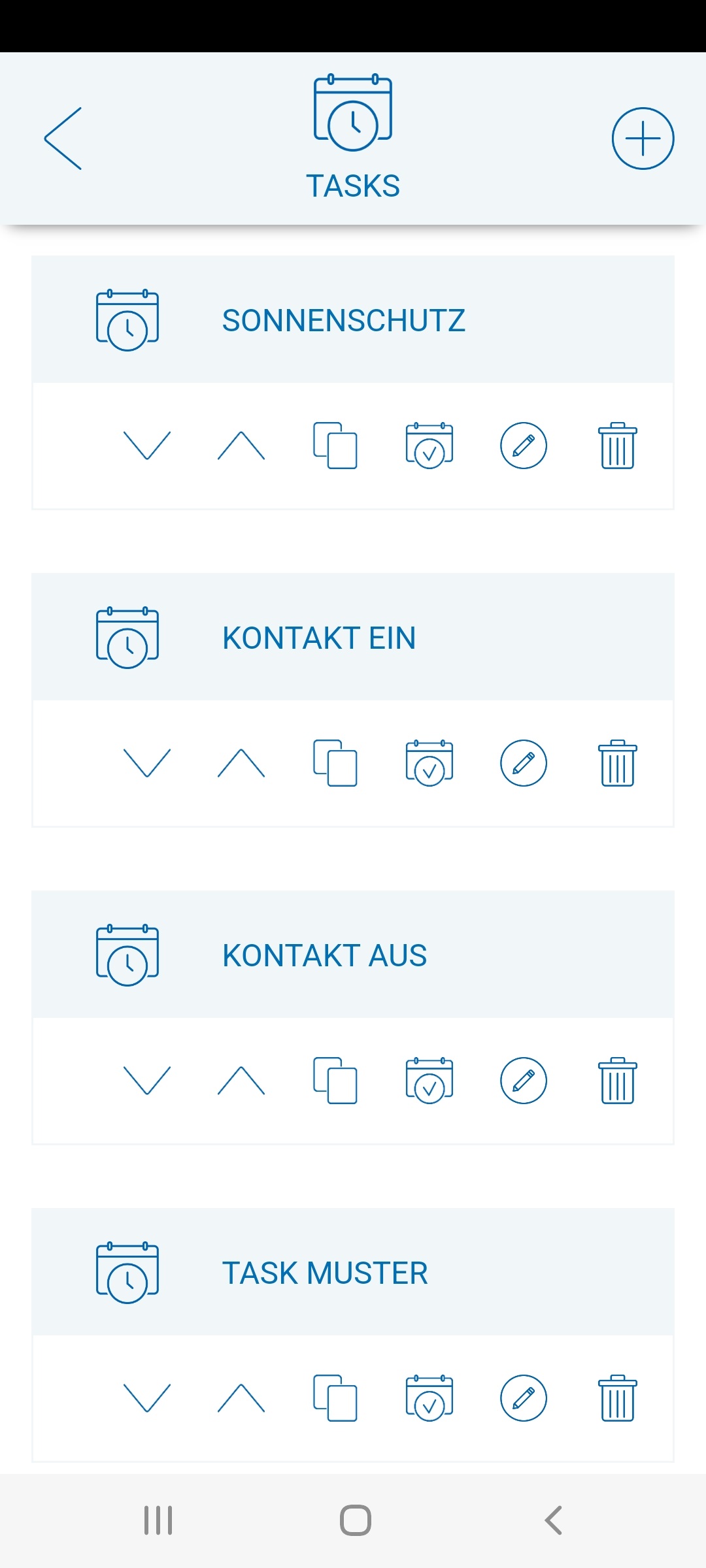Duplicate the TASK MUSTER entry
Viewport: 706px width, 1568px height.
(x=335, y=1398)
